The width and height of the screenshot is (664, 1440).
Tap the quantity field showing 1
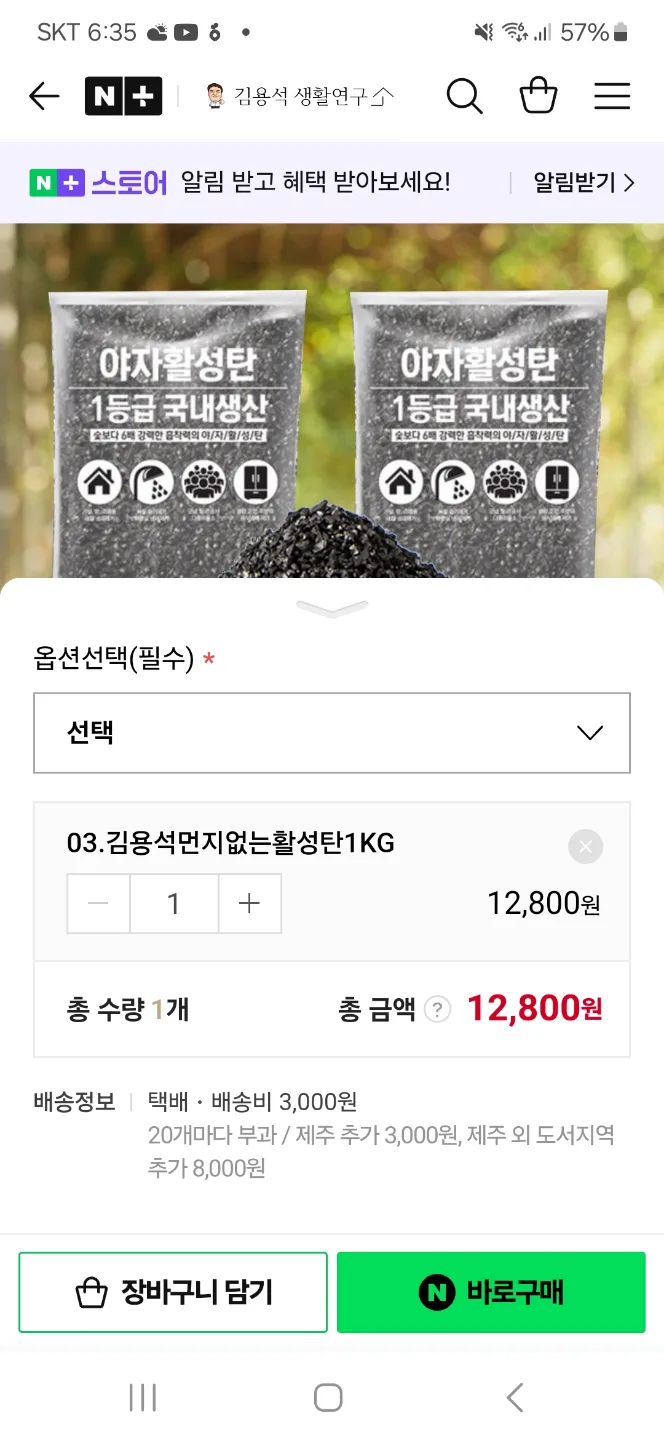(174, 904)
